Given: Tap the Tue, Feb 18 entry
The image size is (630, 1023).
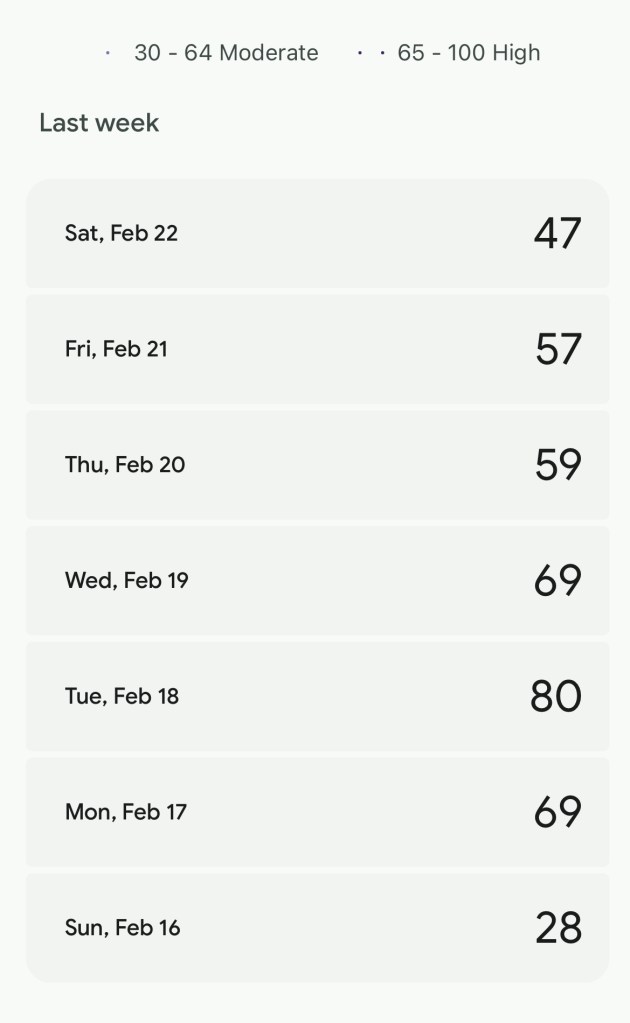Looking at the screenshot, I should [317, 696].
